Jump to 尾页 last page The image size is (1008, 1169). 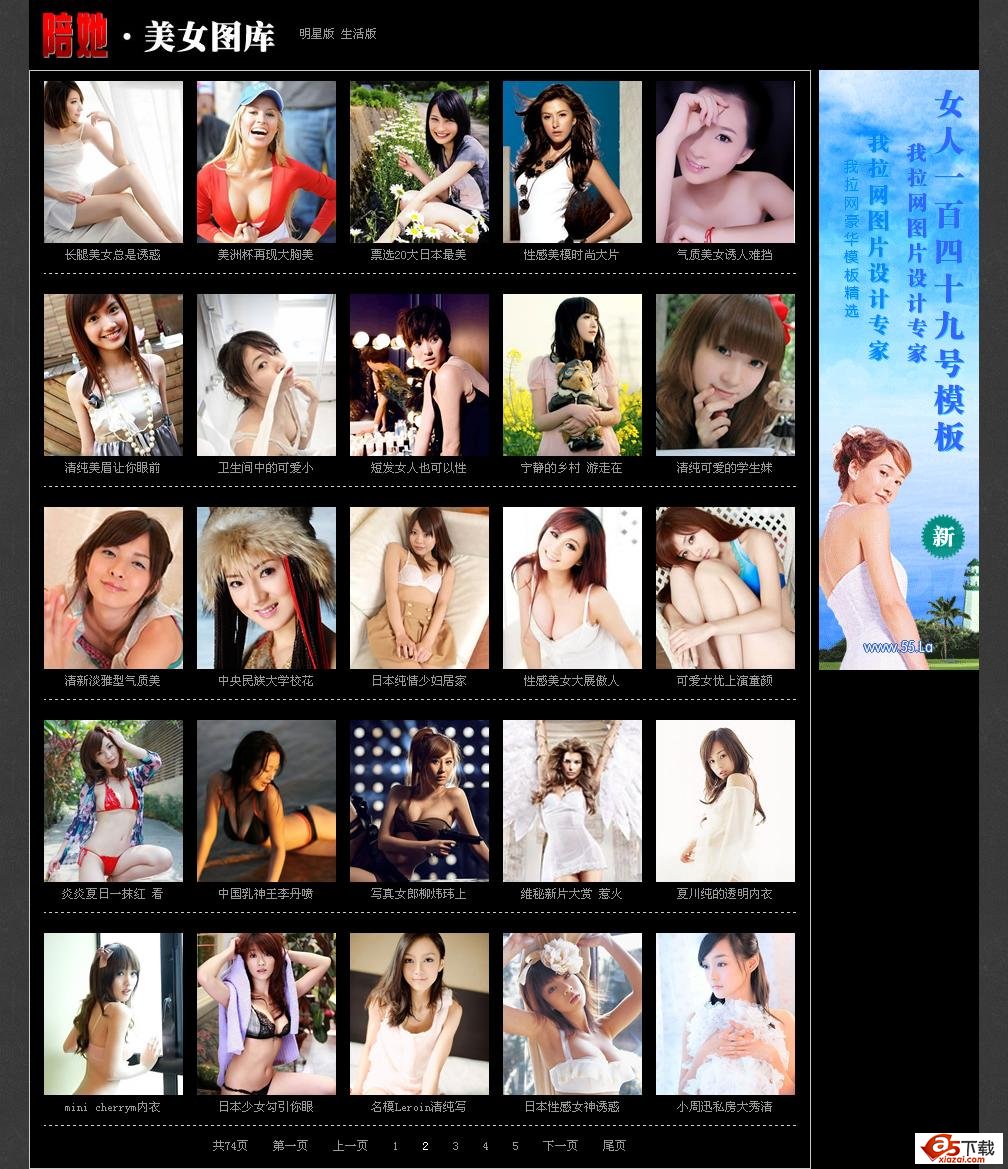point(614,1146)
